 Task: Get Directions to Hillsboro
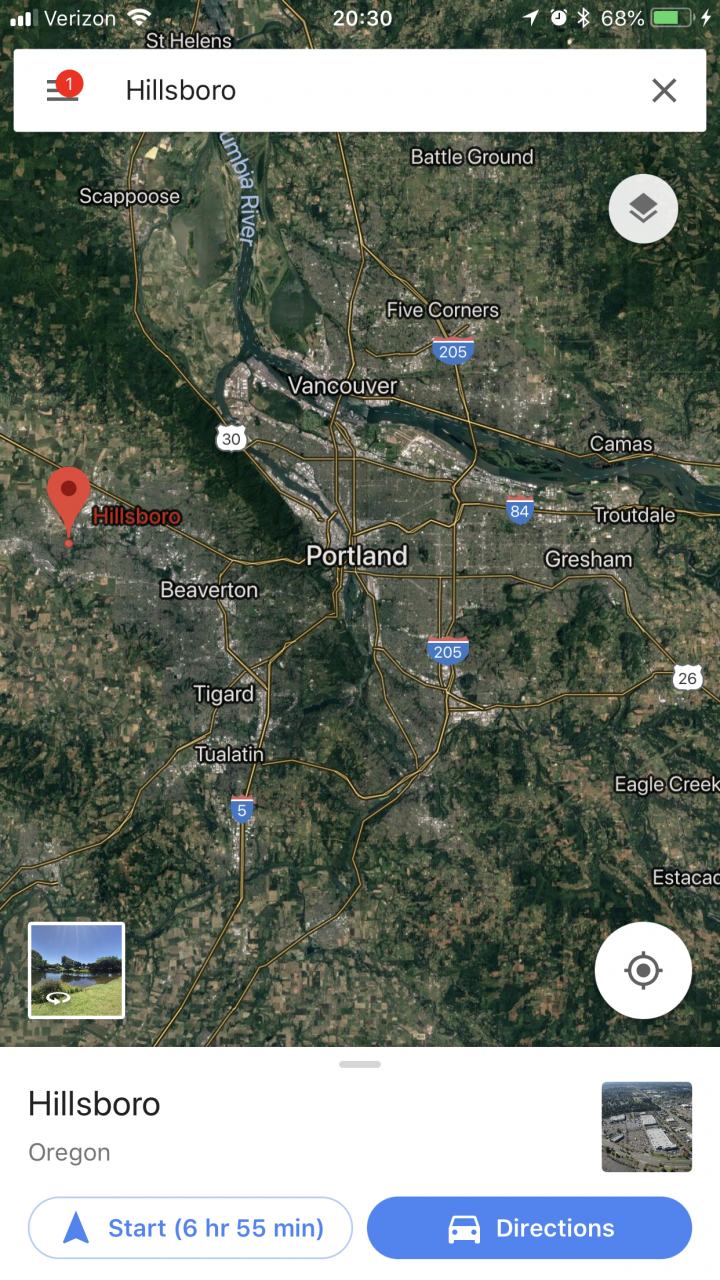tap(529, 1228)
